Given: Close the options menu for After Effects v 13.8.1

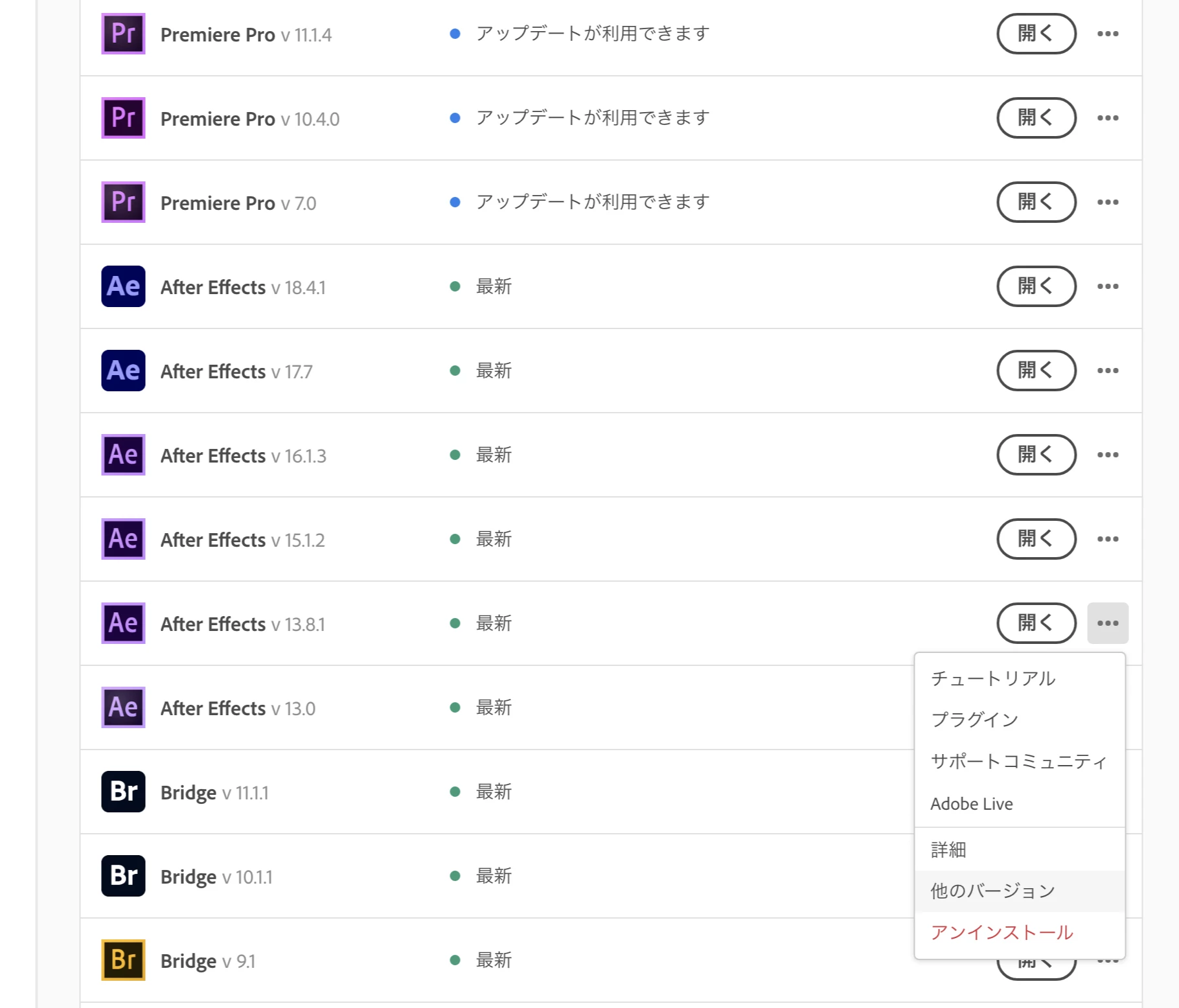Looking at the screenshot, I should pos(1108,623).
